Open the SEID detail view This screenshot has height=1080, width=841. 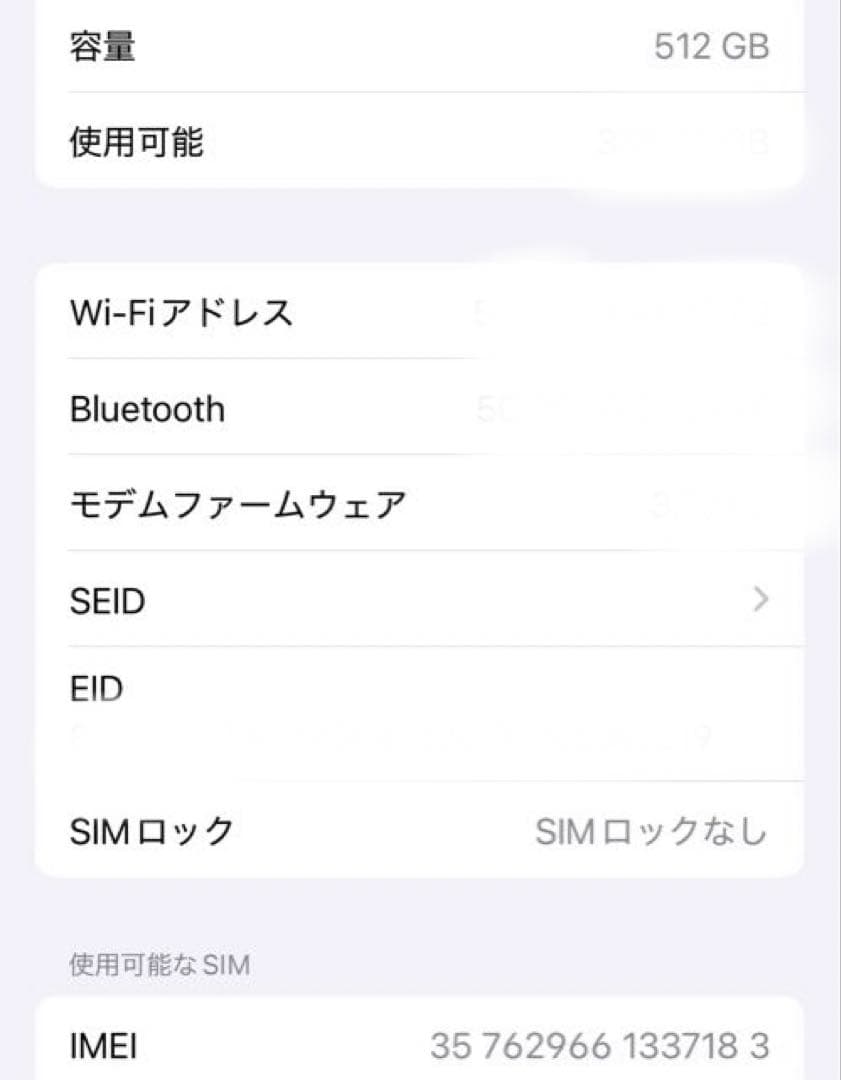[420, 599]
